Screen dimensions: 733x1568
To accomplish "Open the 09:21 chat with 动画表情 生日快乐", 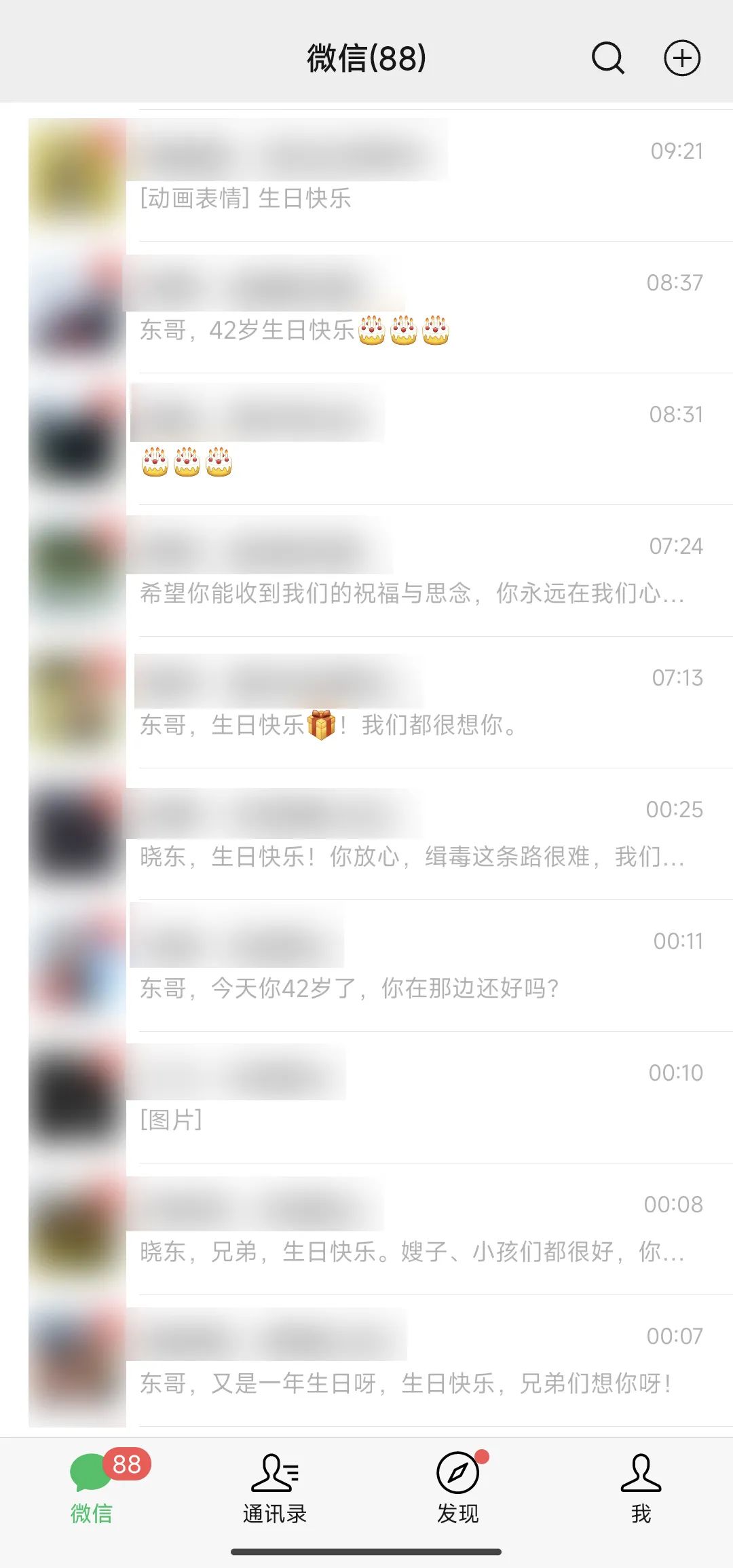I will pos(380,175).
